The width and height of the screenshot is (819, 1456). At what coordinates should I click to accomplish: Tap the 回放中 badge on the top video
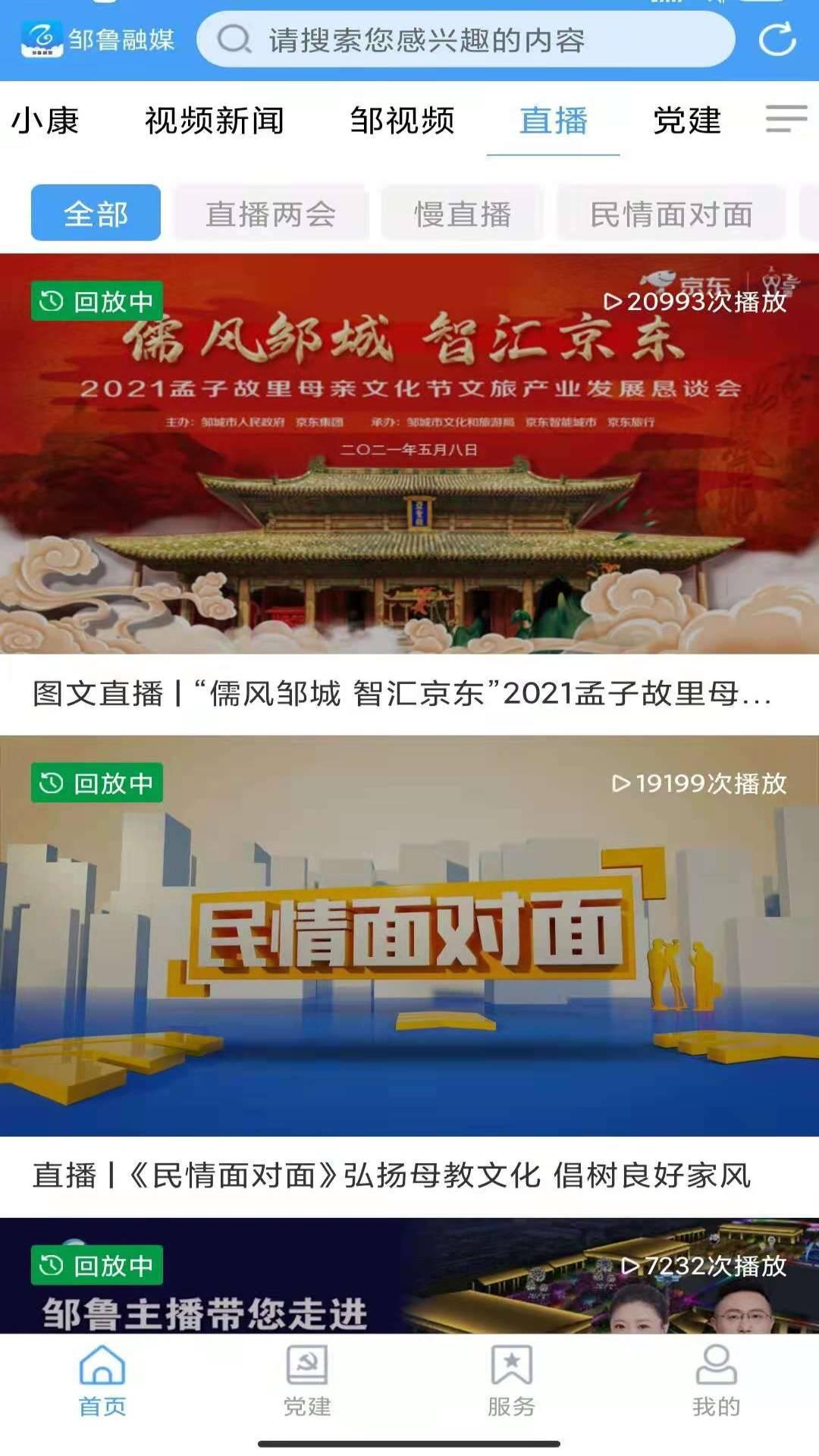(x=96, y=301)
